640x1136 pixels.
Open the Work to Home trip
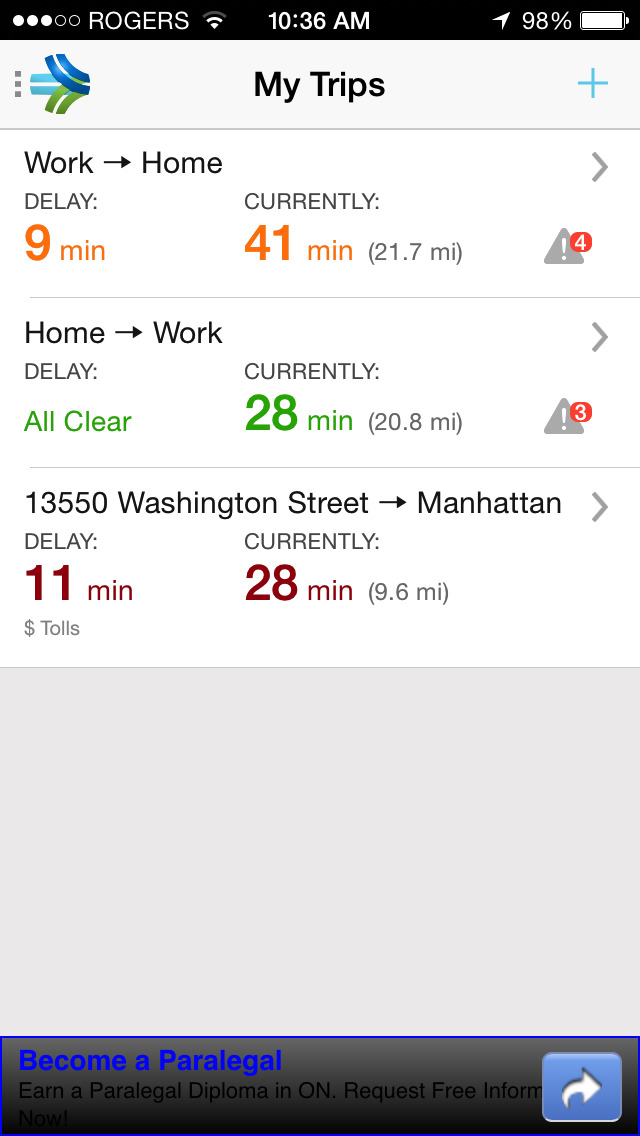coord(320,213)
